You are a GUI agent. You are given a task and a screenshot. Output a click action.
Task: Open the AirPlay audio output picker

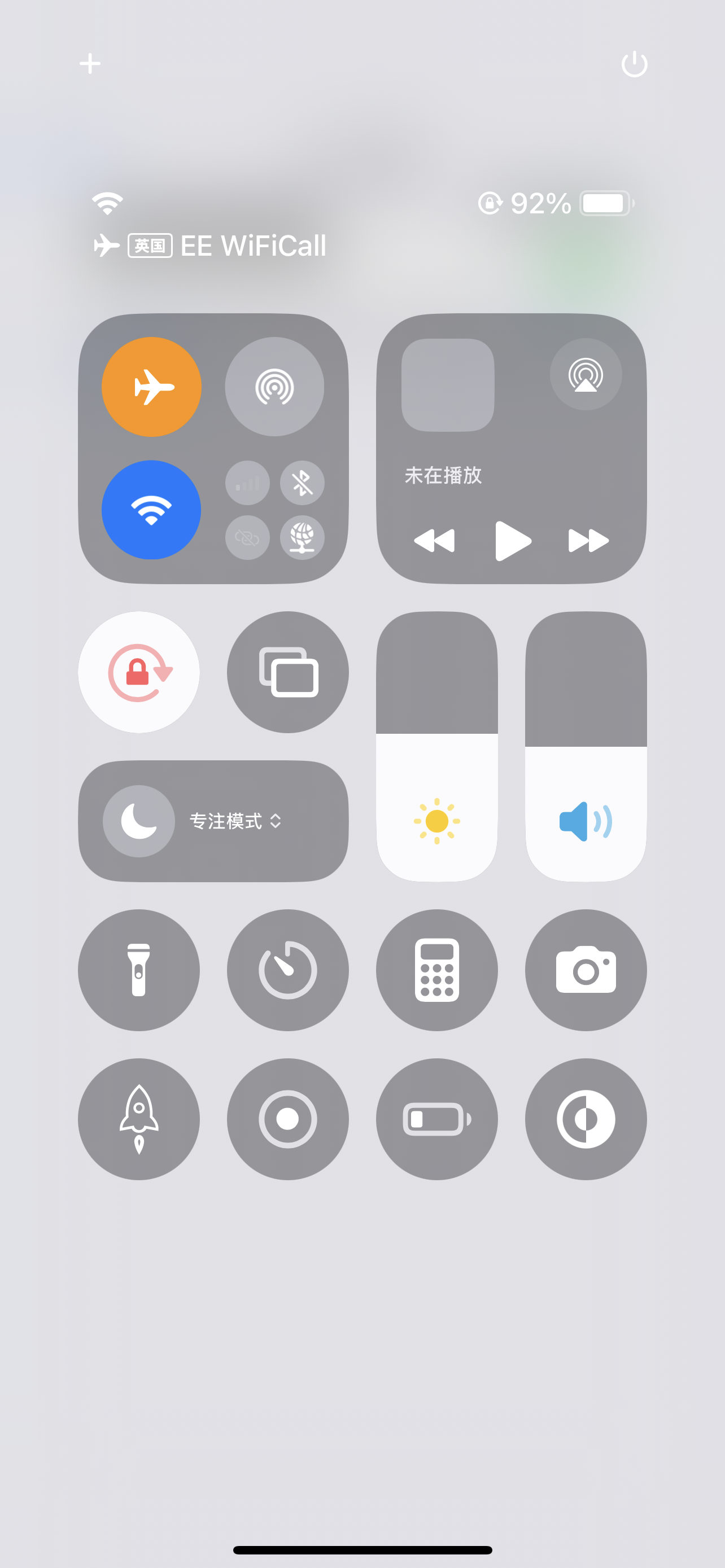(x=584, y=375)
